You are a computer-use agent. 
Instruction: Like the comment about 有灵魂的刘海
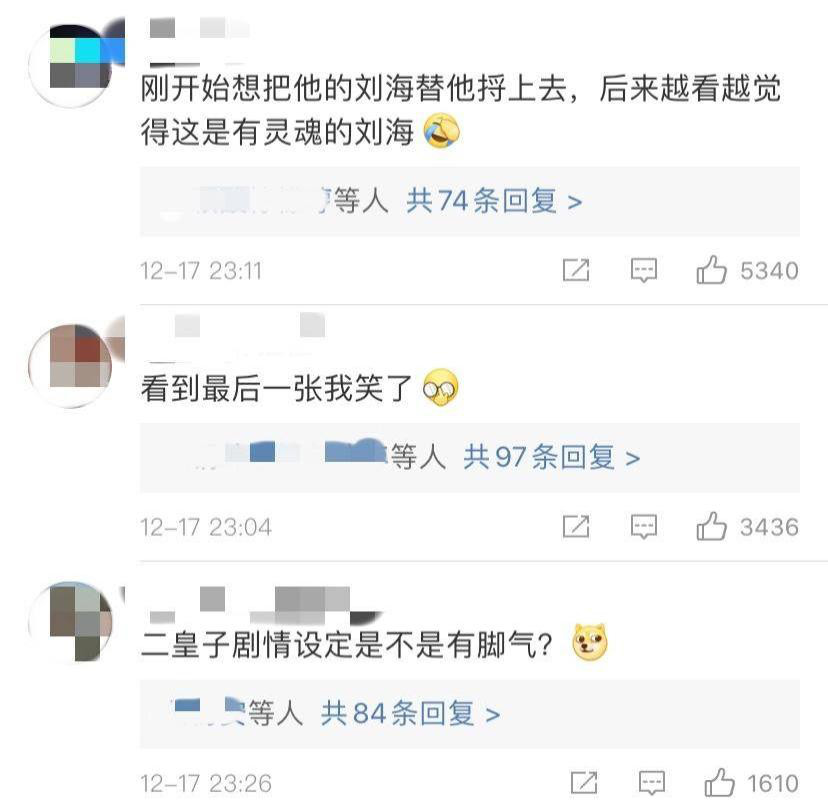(712, 270)
